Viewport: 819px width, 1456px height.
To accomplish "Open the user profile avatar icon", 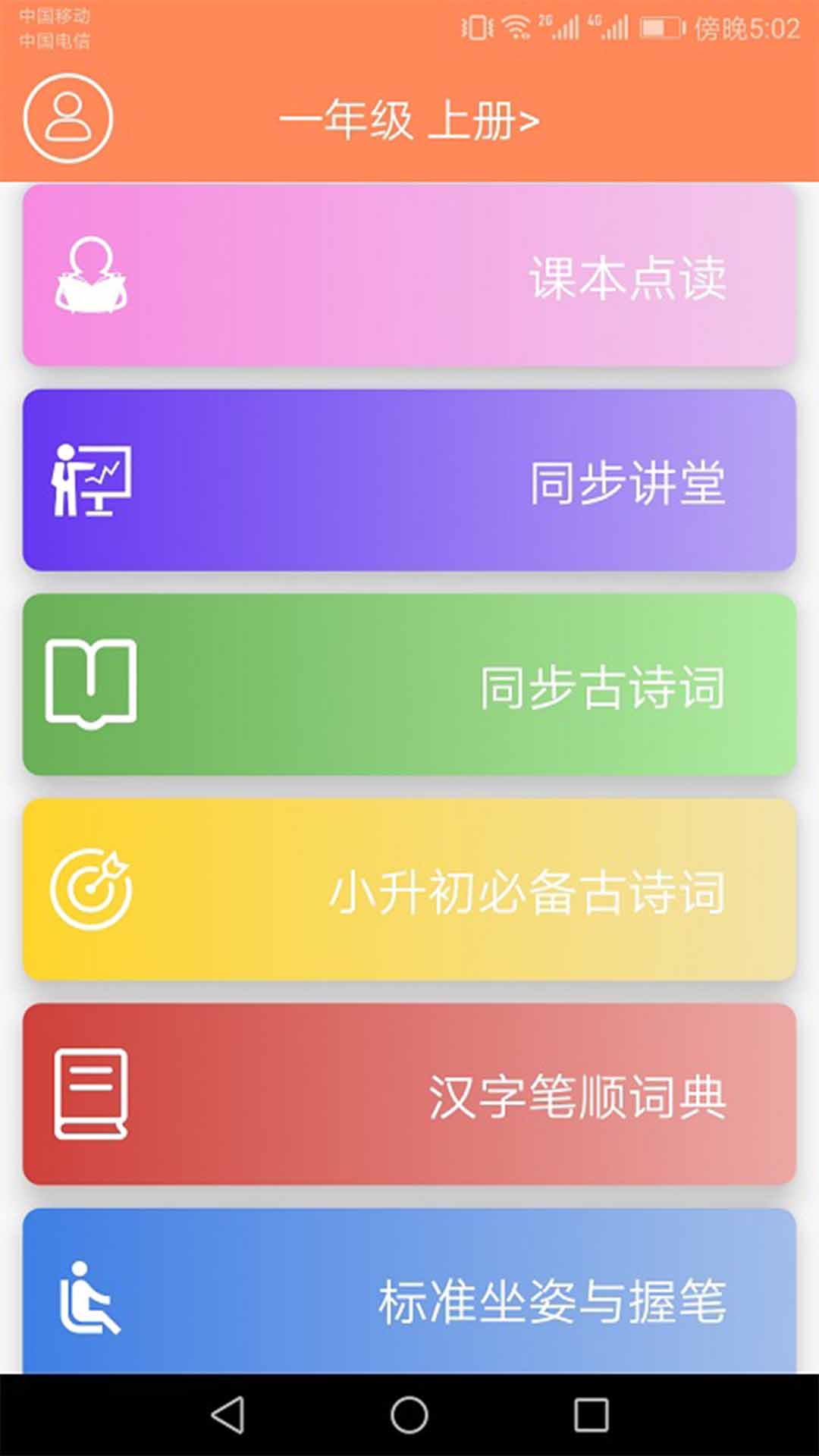I will tap(68, 118).
